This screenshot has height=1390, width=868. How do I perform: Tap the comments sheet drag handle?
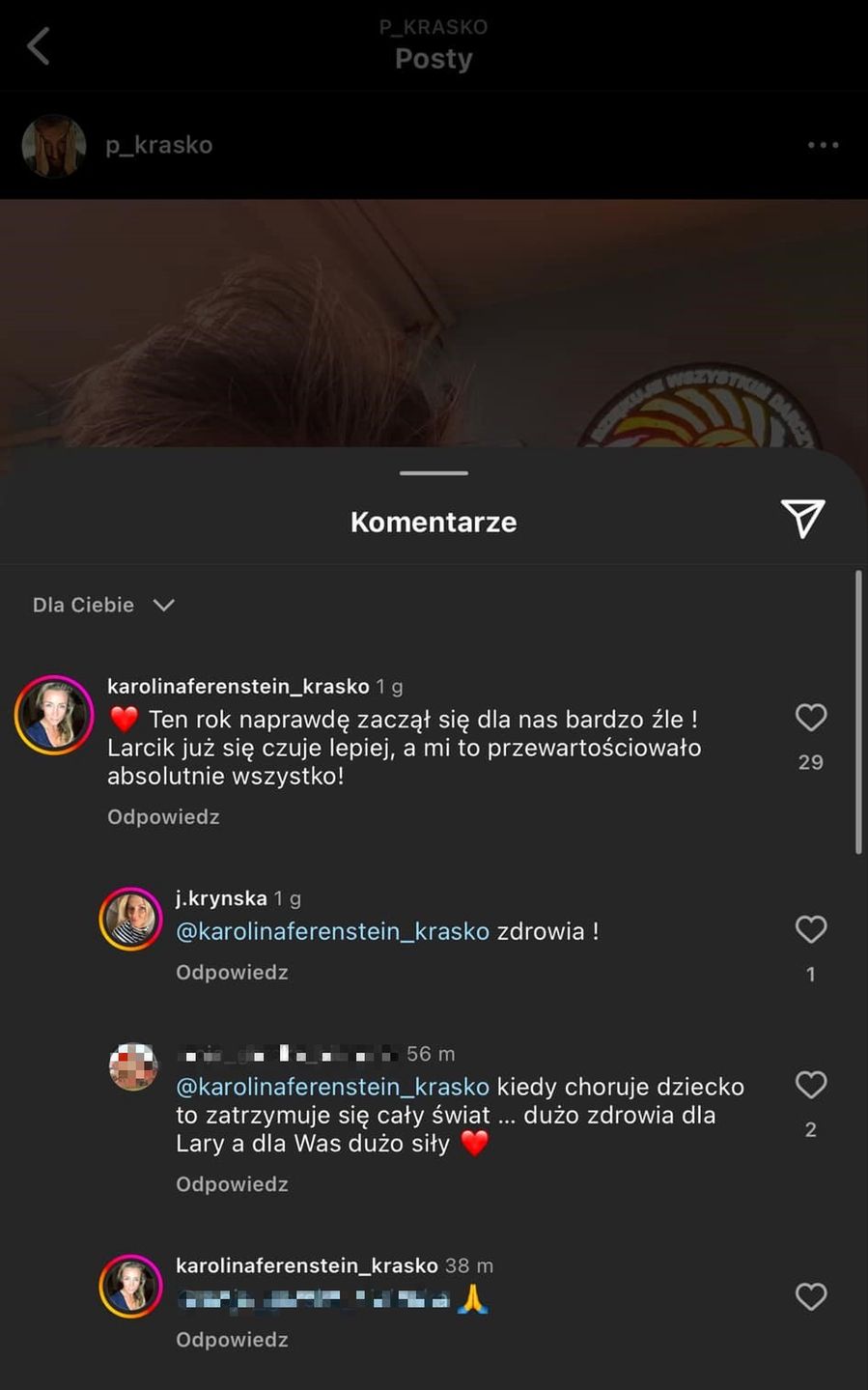coord(434,473)
